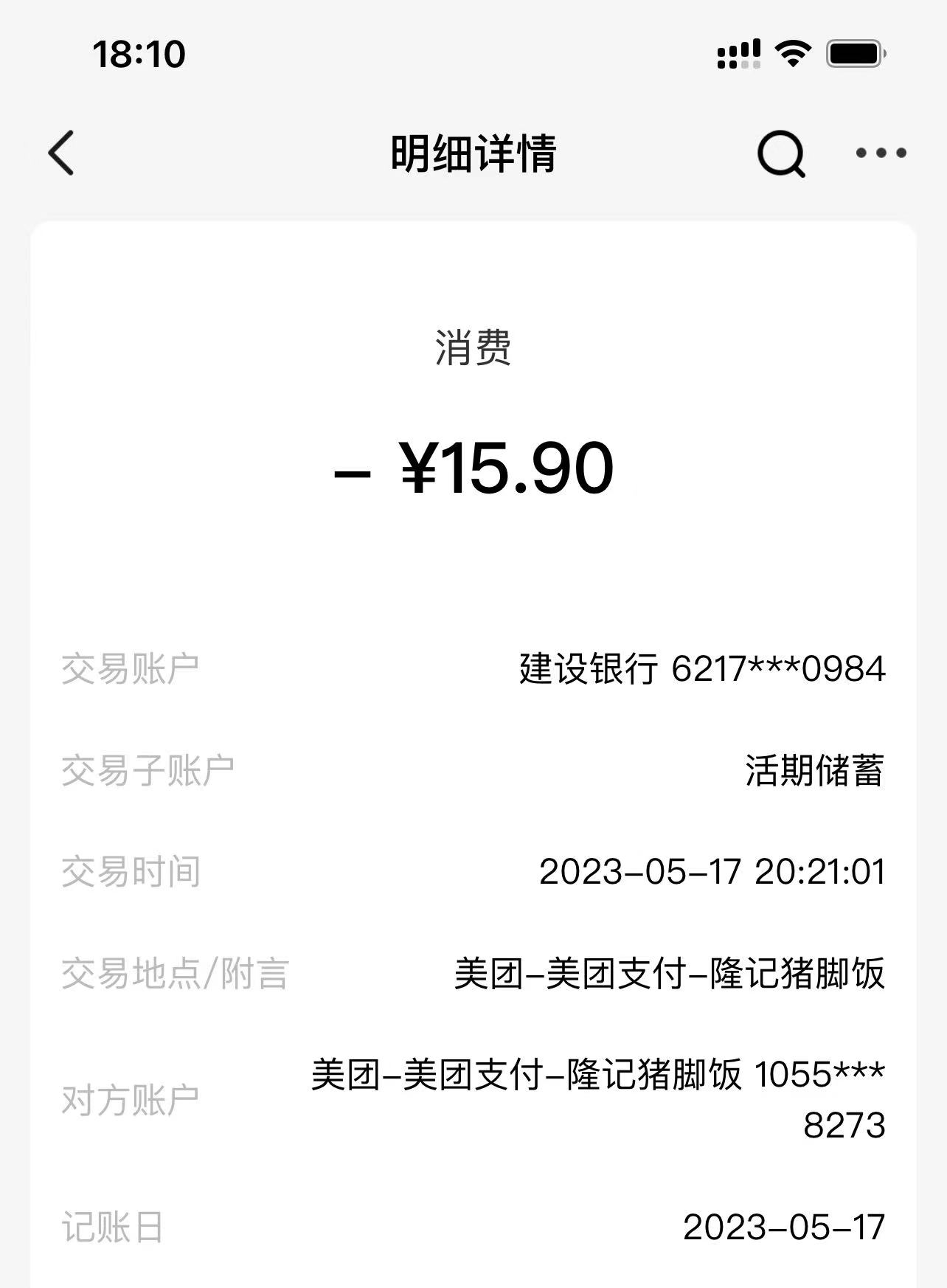
Task: Go back from the 明细详情 page
Action: pyautogui.click(x=62, y=153)
